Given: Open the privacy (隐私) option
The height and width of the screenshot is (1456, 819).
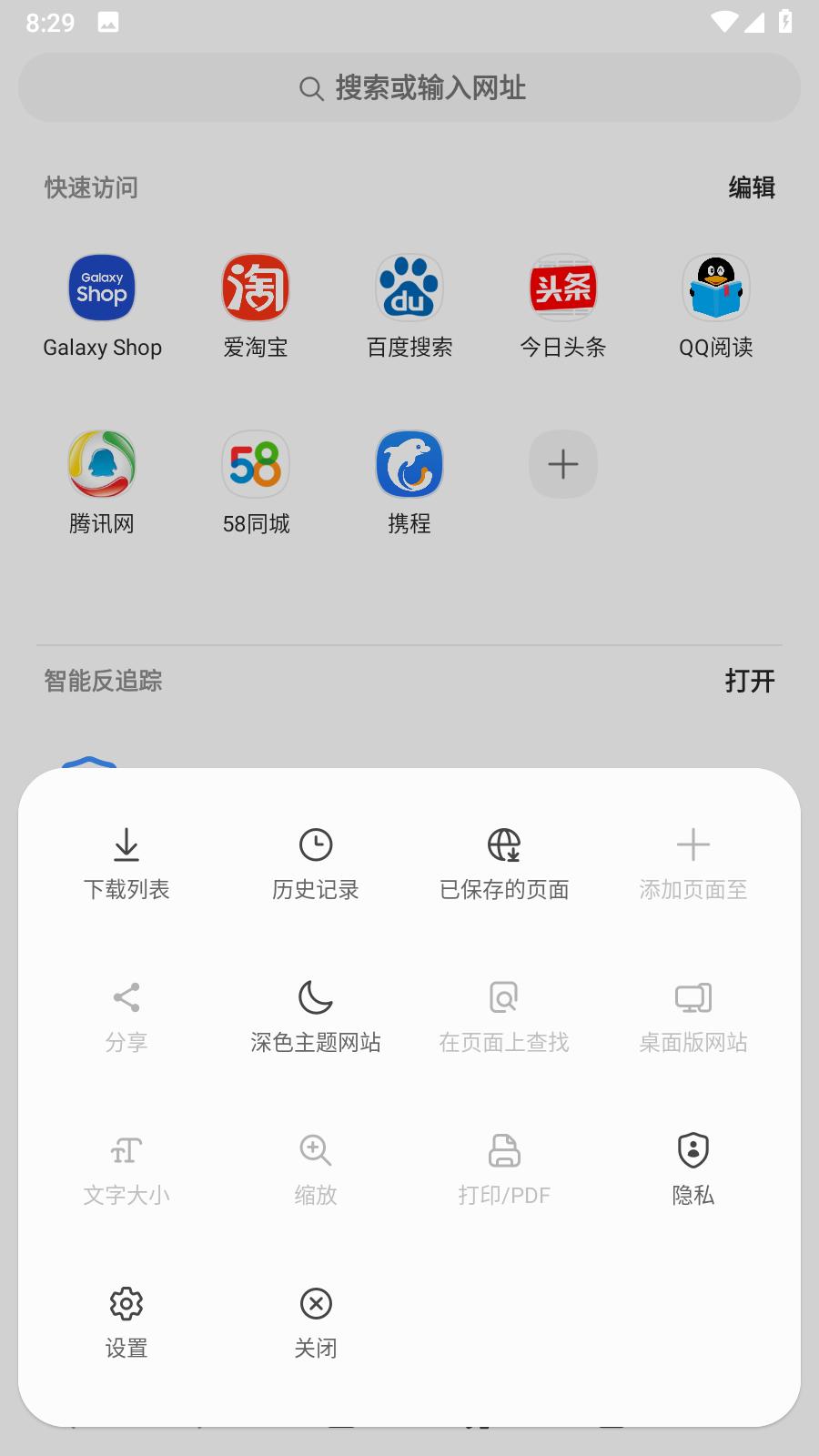Looking at the screenshot, I should coord(693,1170).
